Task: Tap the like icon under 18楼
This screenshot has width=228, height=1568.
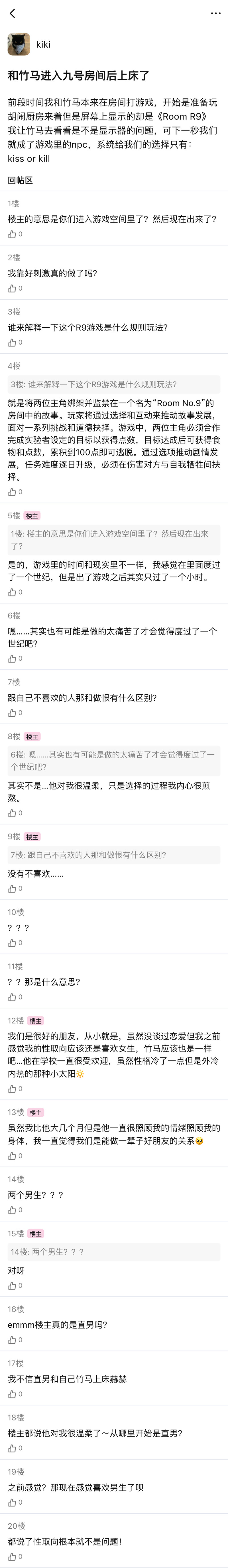Action: tap(12, 1448)
